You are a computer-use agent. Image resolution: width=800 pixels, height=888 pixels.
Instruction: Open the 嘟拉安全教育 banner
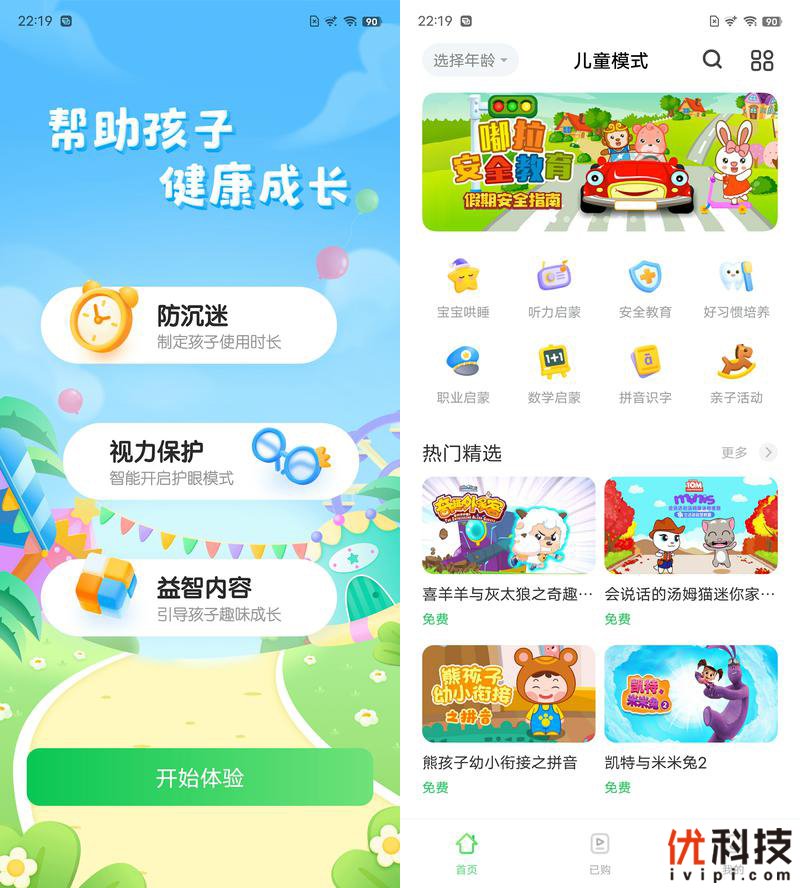pyautogui.click(x=599, y=162)
